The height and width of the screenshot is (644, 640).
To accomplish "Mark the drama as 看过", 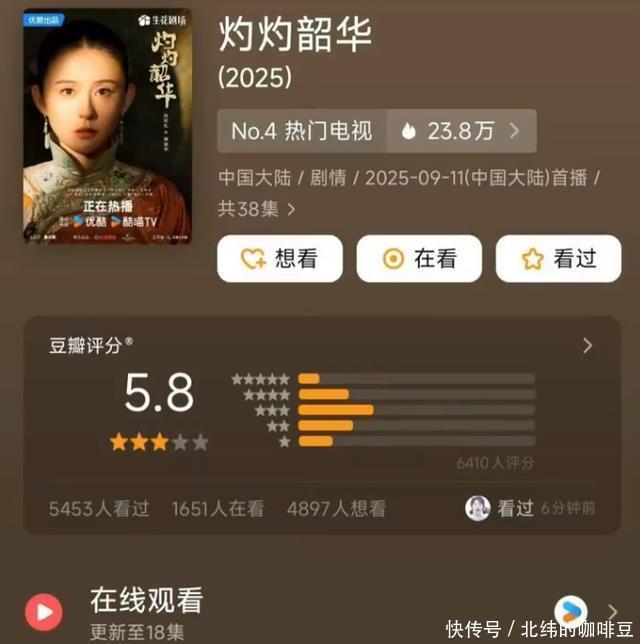I will click(x=558, y=259).
